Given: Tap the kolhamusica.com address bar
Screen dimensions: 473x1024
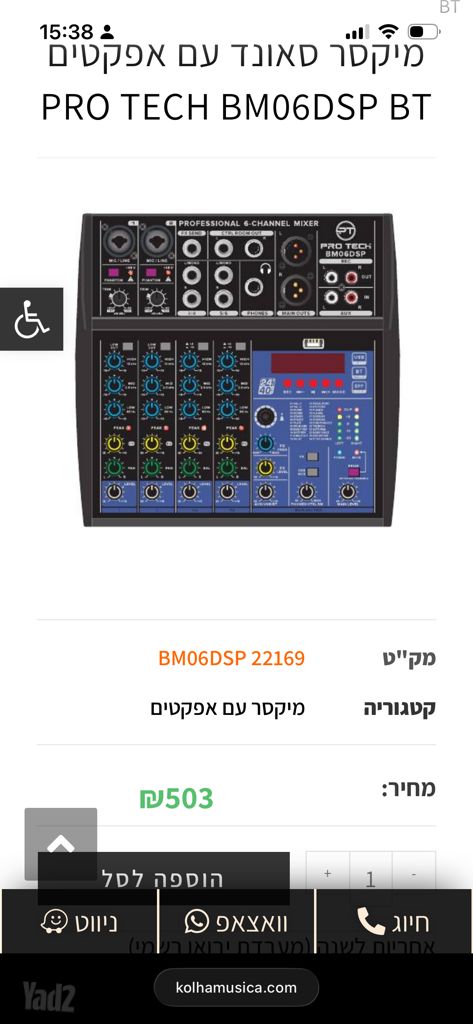Looking at the screenshot, I should pyautogui.click(x=236, y=987).
